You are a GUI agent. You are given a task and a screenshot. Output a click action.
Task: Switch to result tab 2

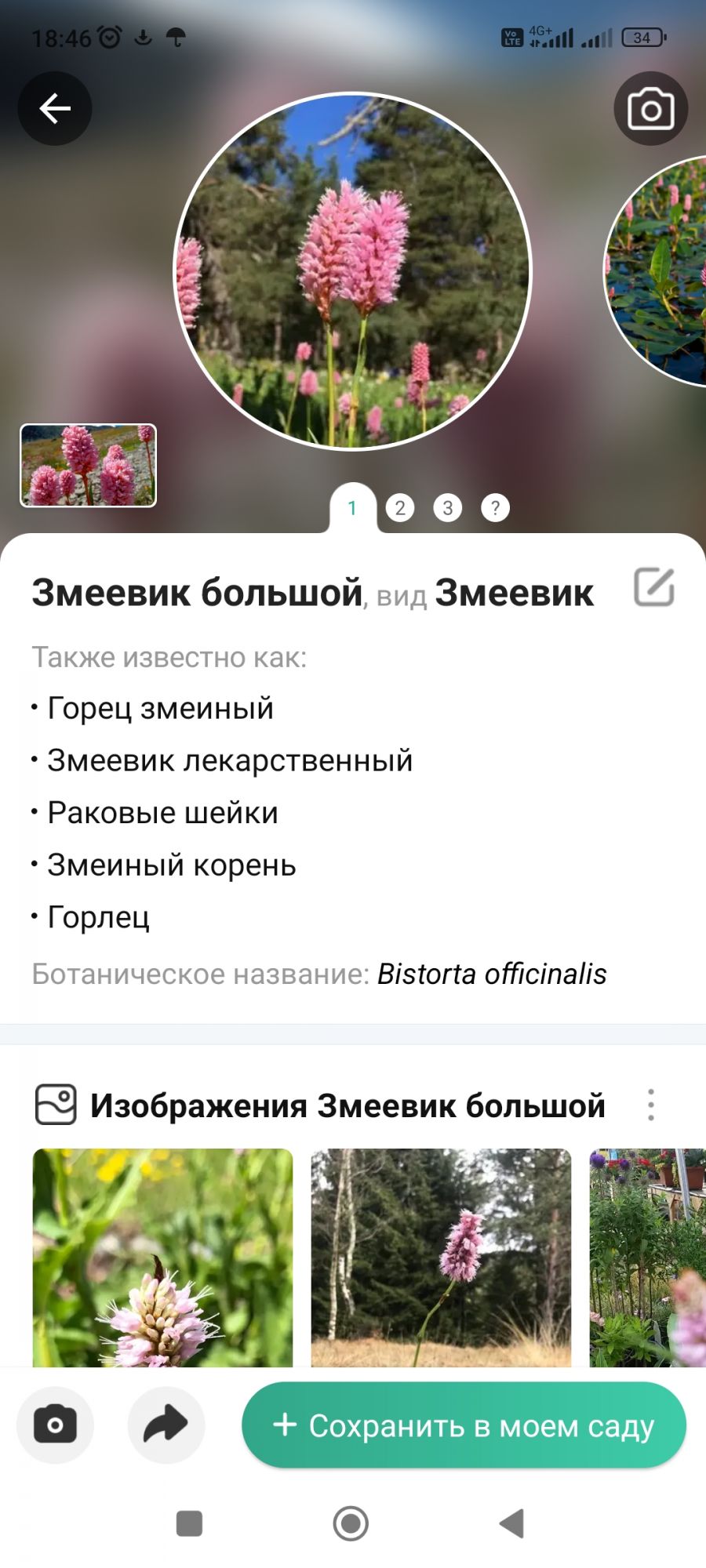pos(400,508)
